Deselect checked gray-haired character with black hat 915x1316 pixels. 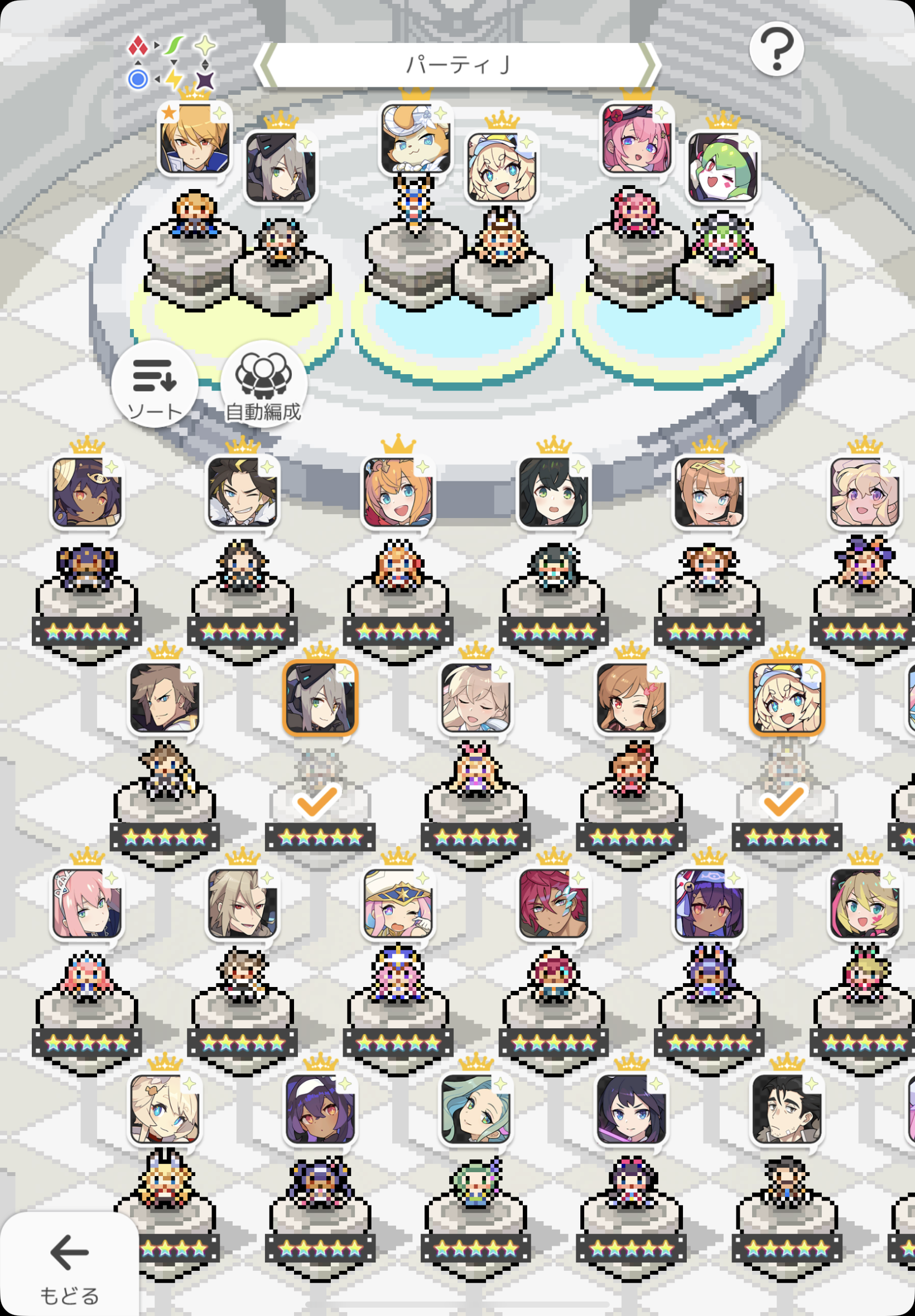(x=320, y=697)
